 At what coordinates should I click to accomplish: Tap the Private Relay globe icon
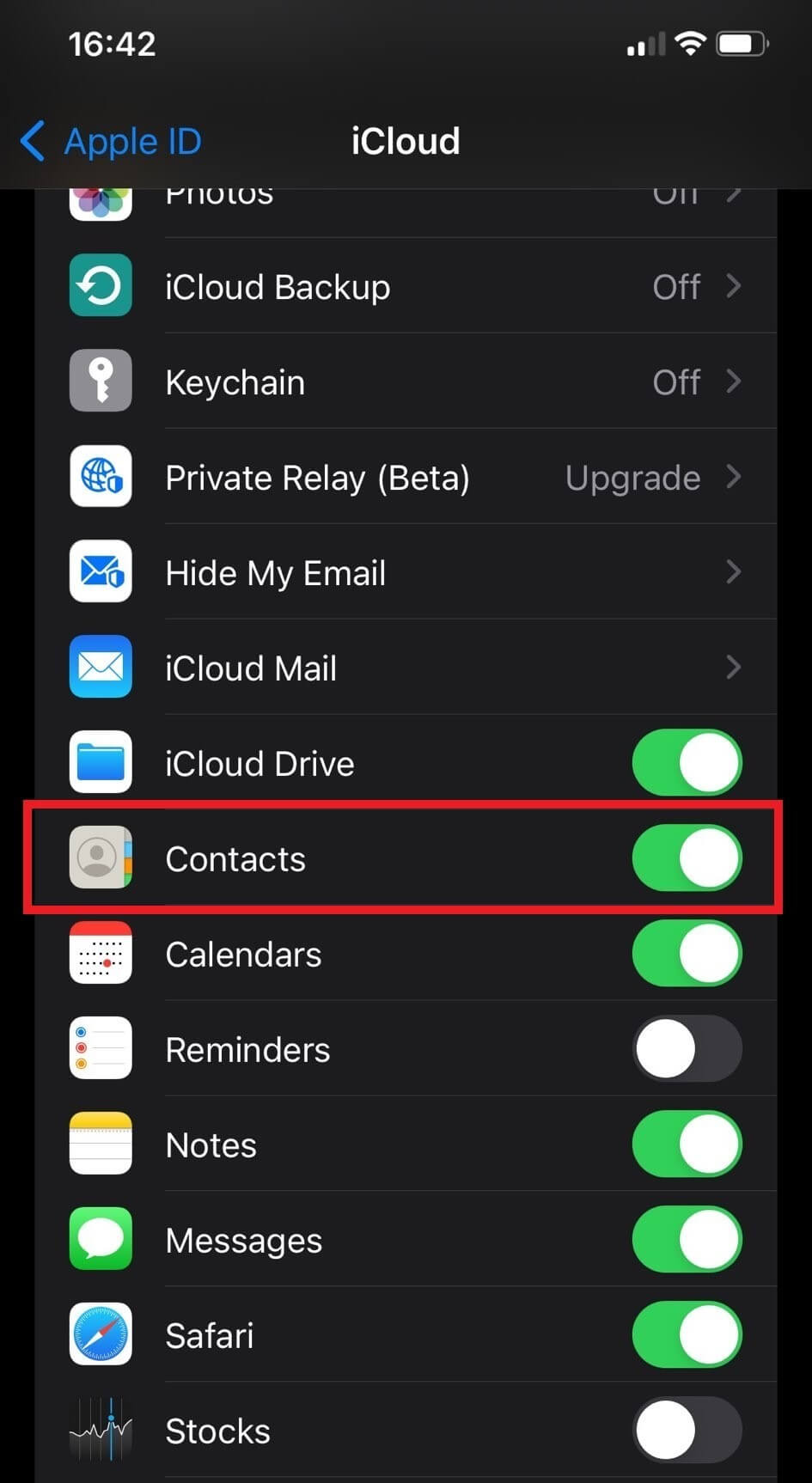[x=101, y=476]
